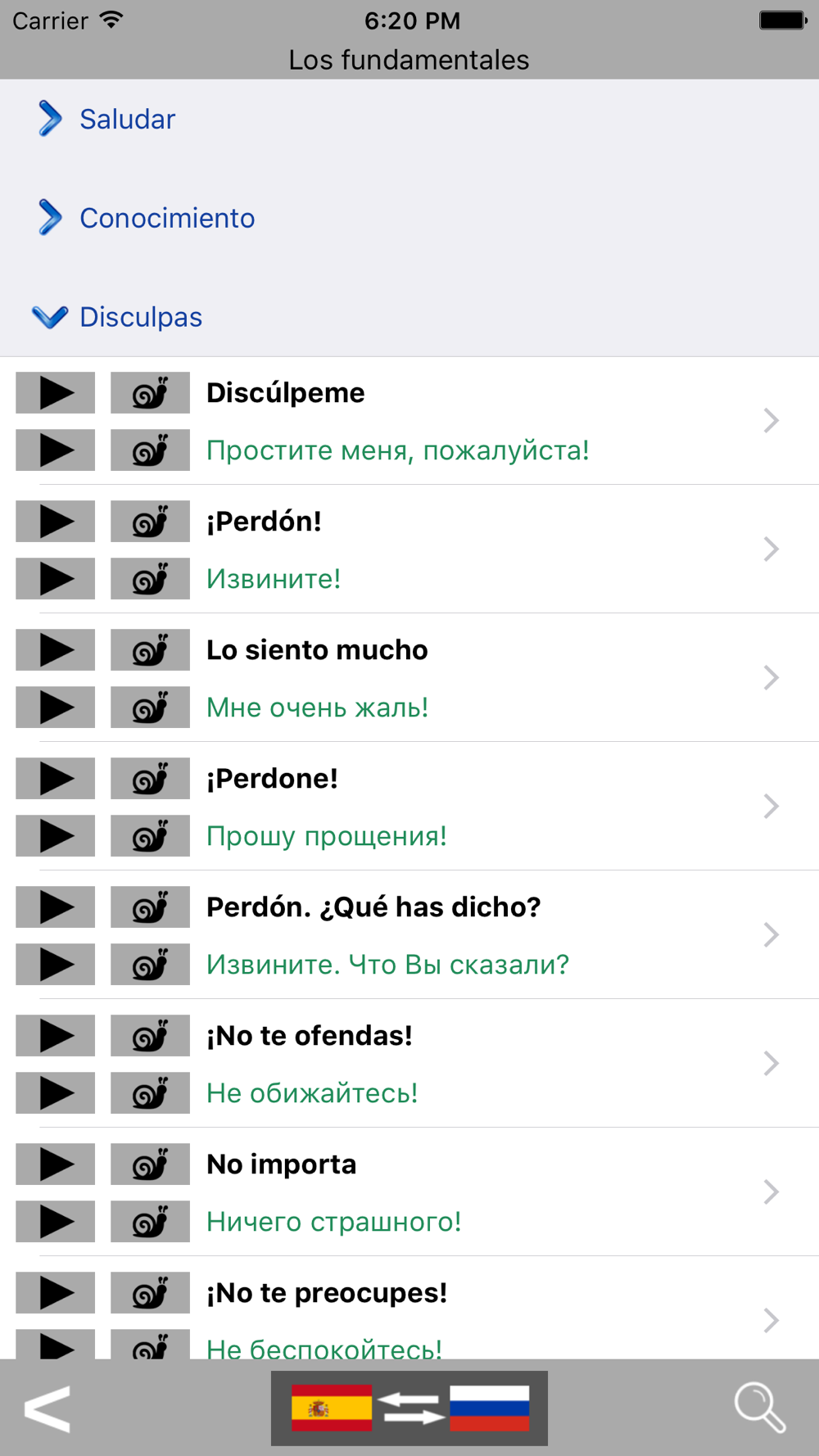
Task: Play Мне очень жаль! audio
Action: point(56,708)
